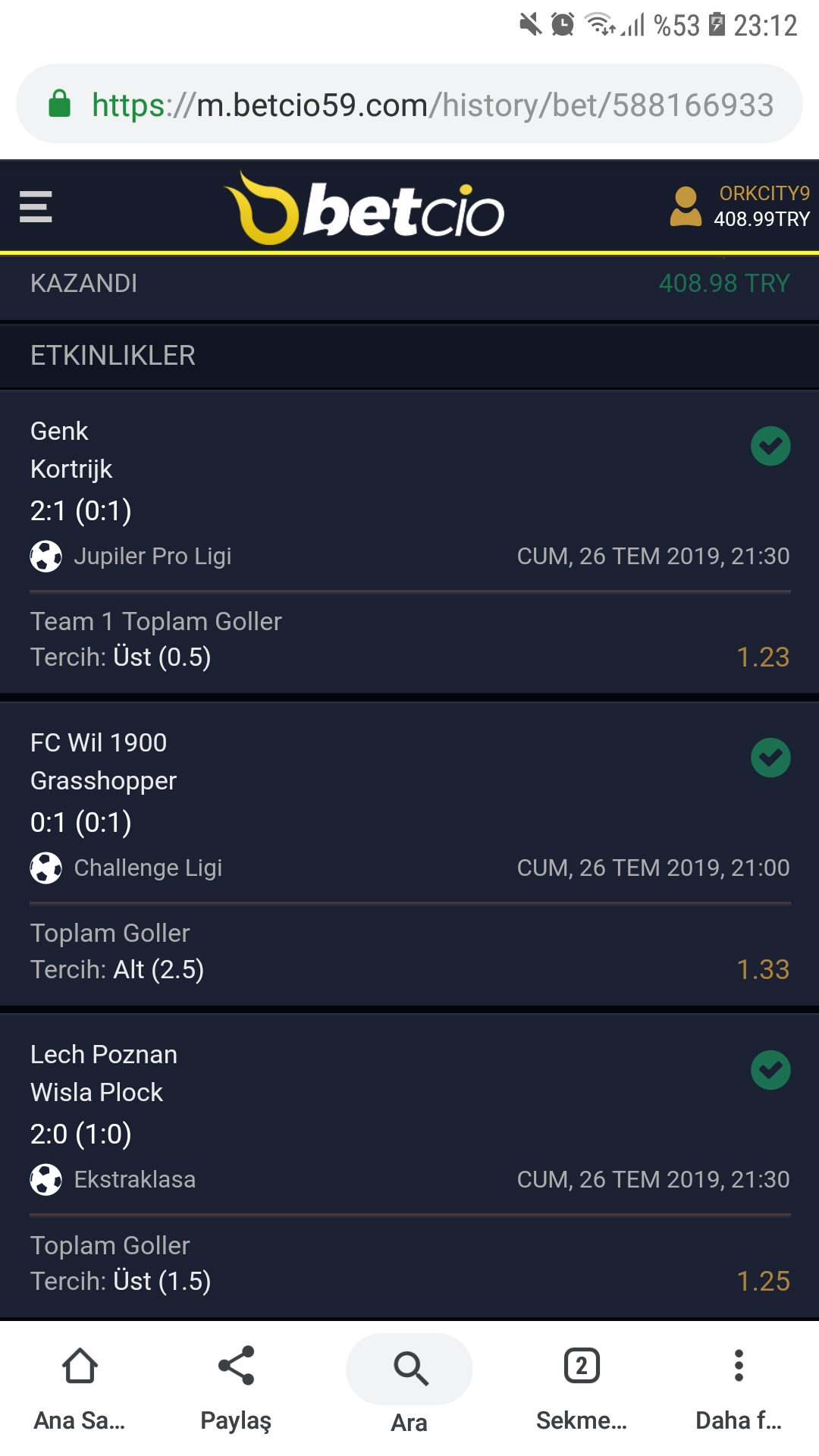View the open Sekmeler tabs
Viewport: 819px width, 1456px height.
(x=582, y=1389)
